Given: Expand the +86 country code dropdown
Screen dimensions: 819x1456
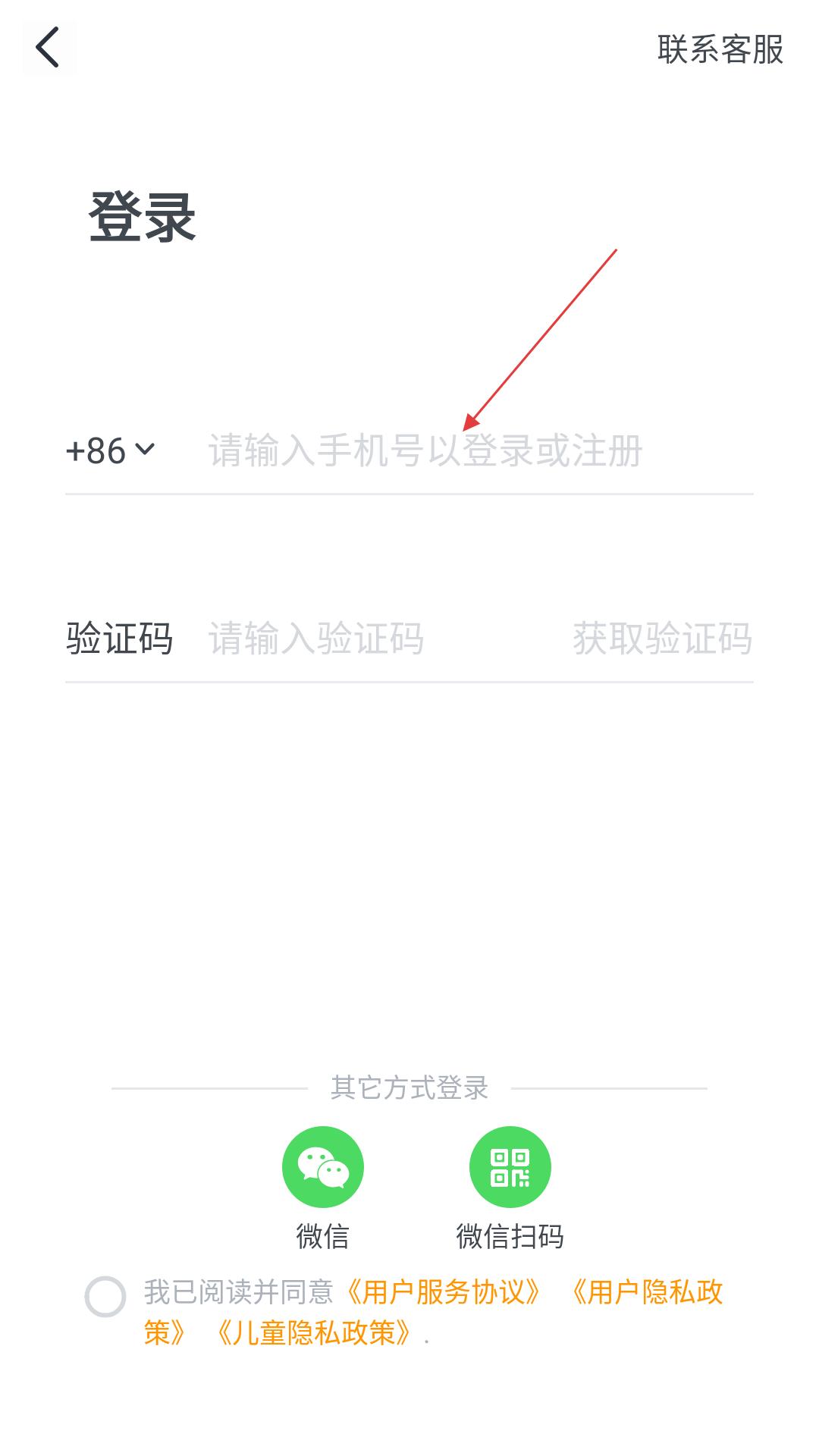Looking at the screenshot, I should (110, 450).
